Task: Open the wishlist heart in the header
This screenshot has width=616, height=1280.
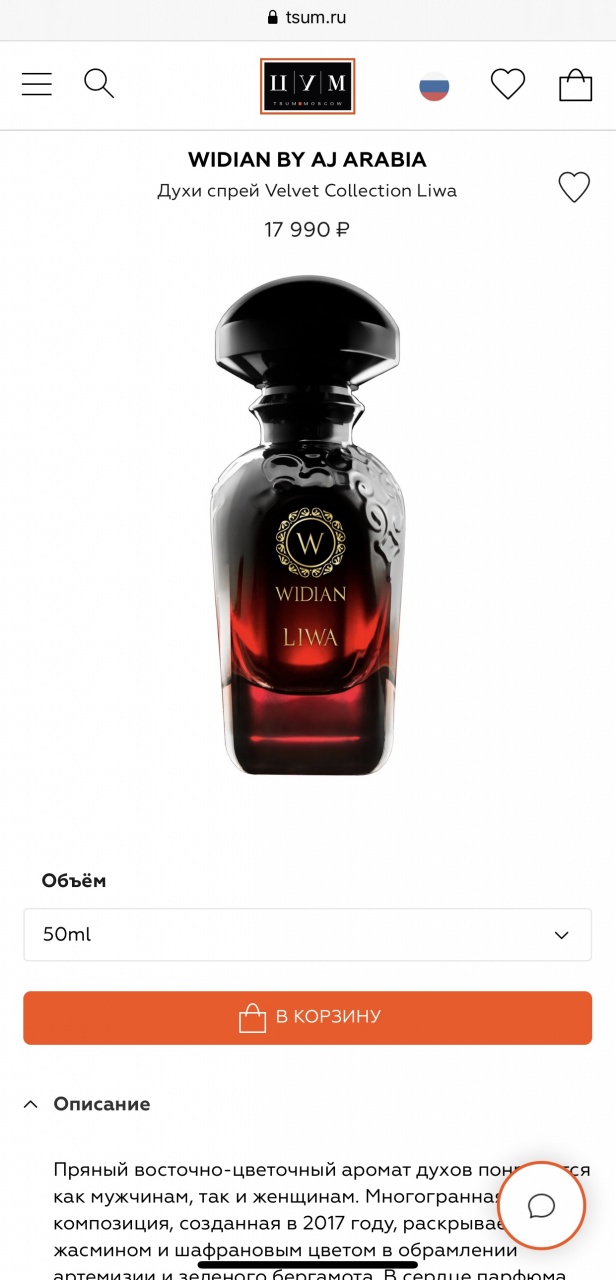Action: (508, 84)
